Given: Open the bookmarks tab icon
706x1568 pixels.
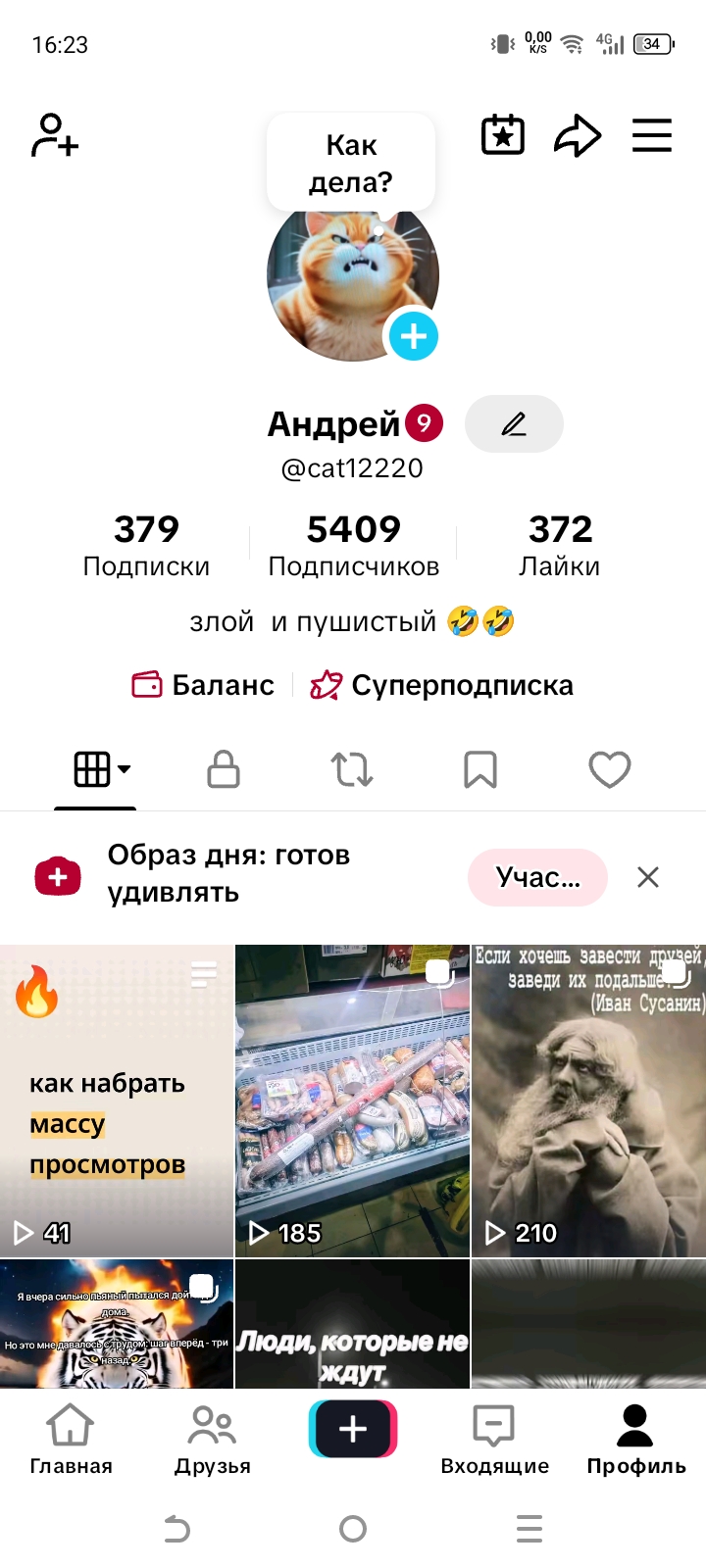Looking at the screenshot, I should coord(480,770).
